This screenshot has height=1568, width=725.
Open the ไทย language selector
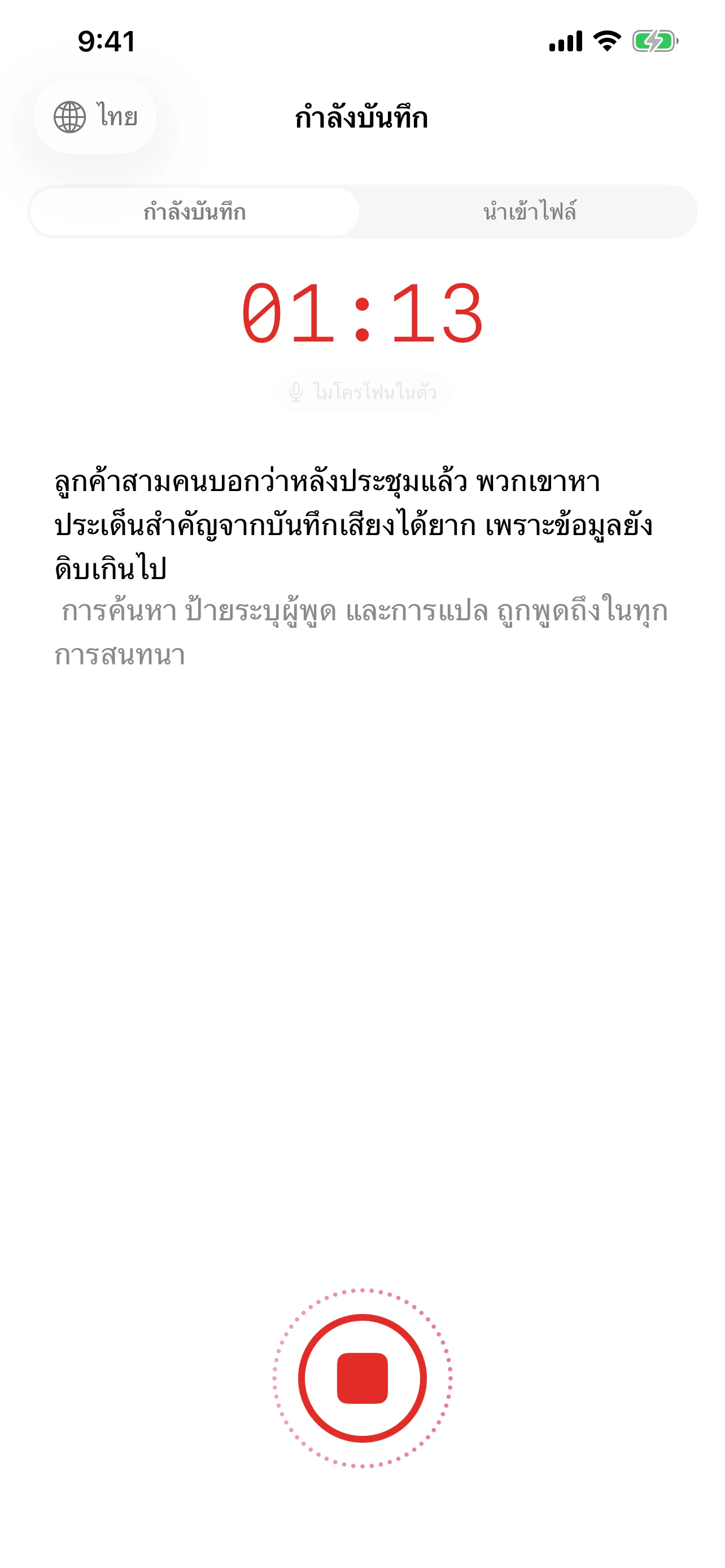(95, 116)
